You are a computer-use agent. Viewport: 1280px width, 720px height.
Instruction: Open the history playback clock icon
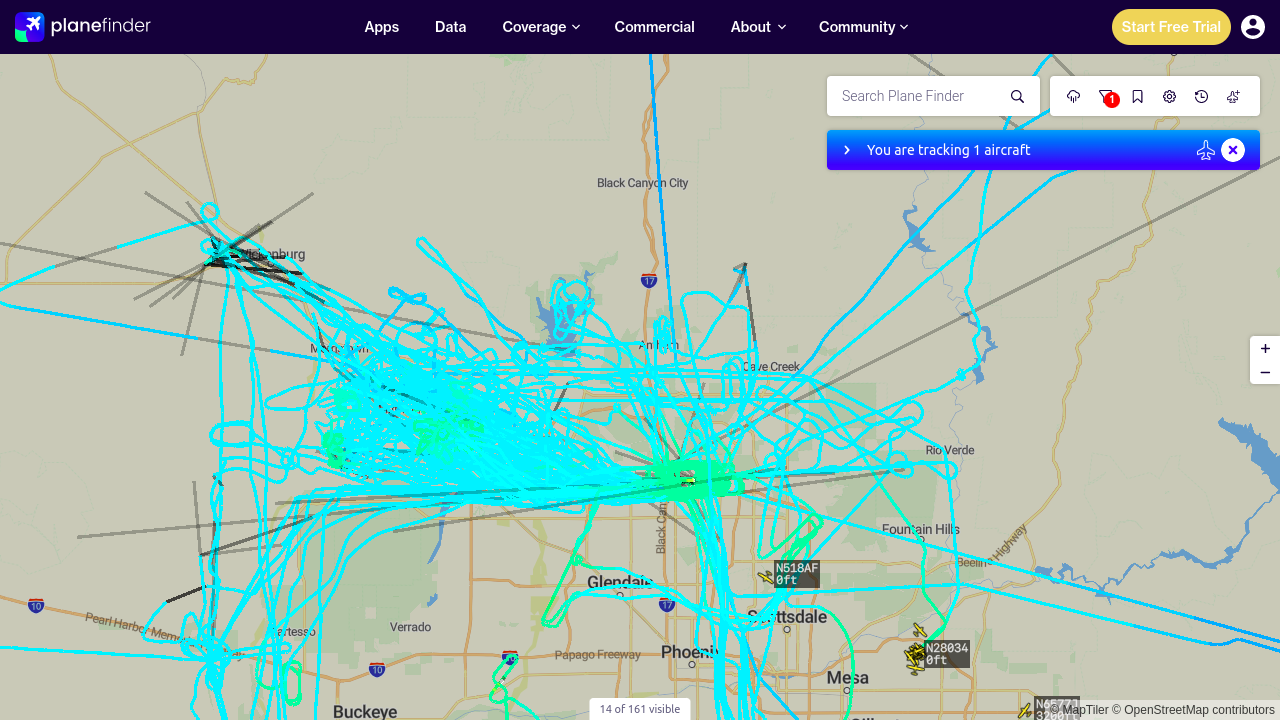tap(1202, 96)
